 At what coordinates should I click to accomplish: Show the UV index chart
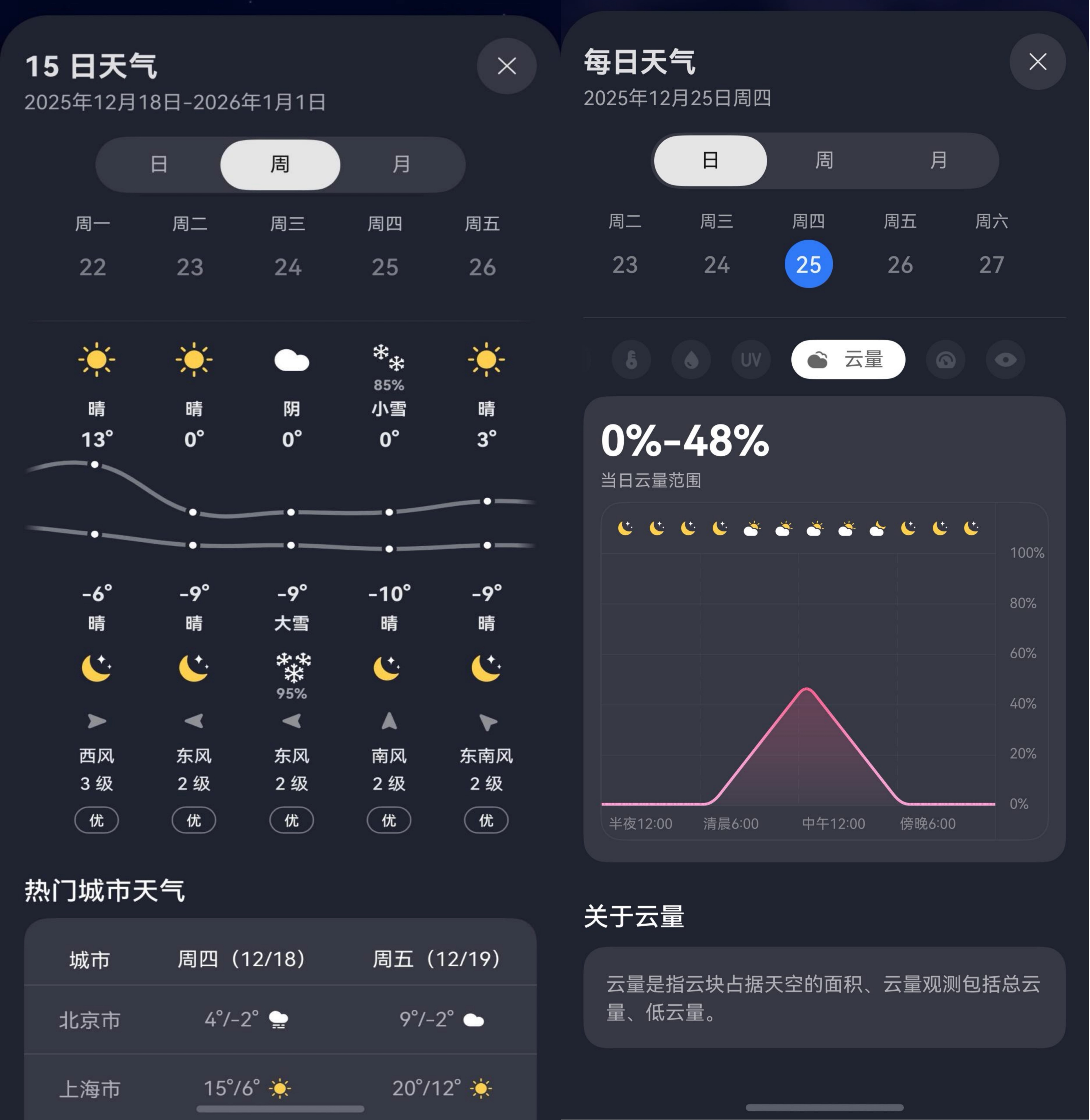tap(750, 360)
